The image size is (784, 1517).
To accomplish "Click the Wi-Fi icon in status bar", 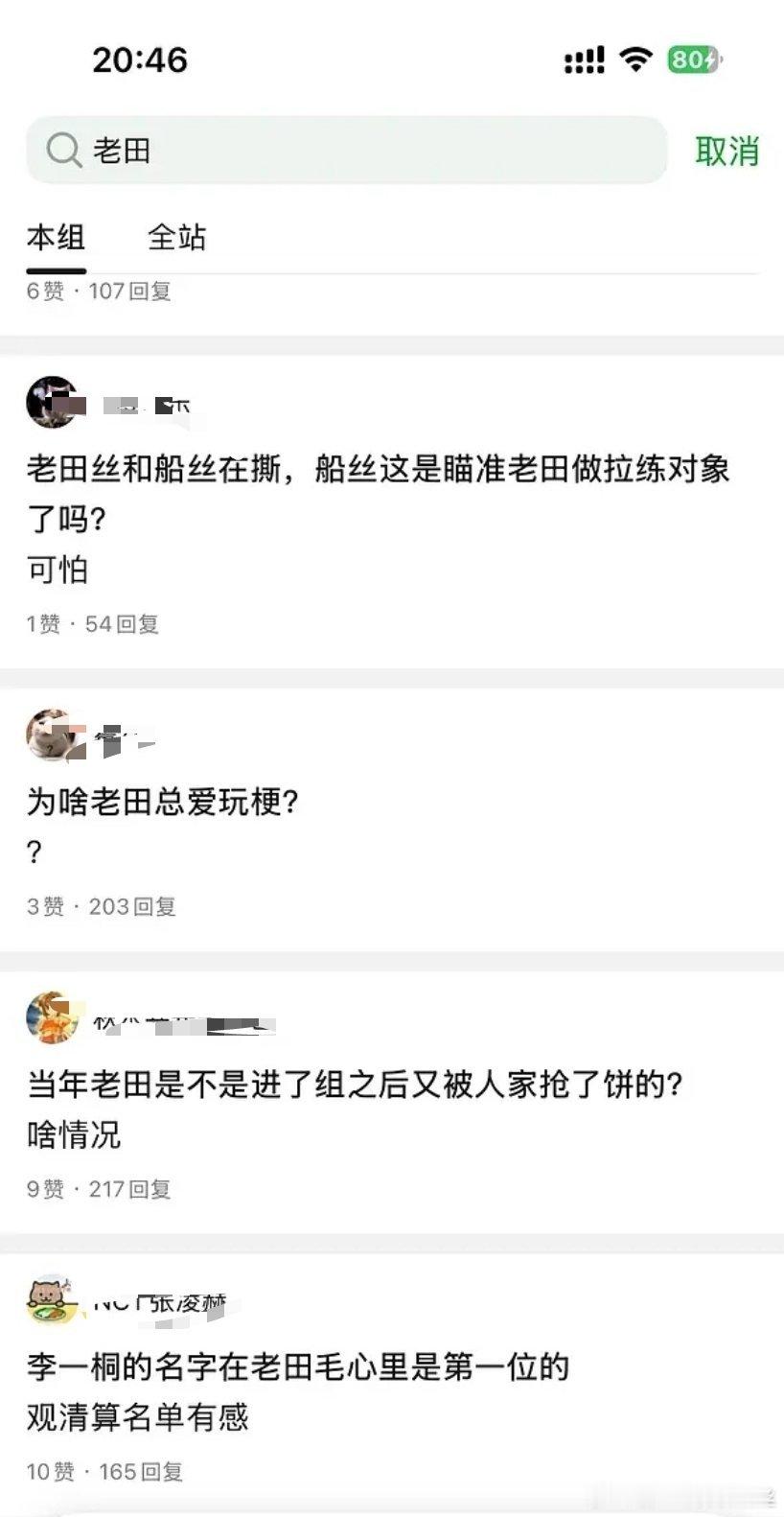I will pos(634,59).
